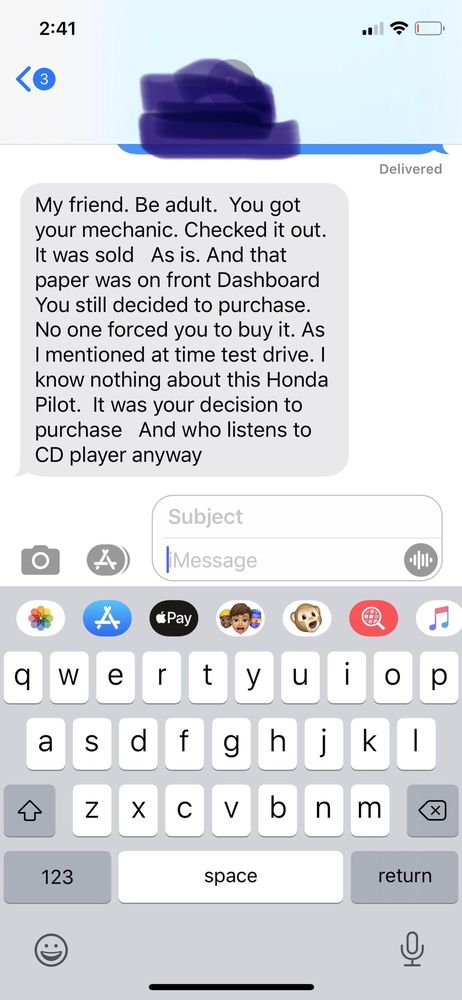This screenshot has height=1000, width=462.
Task: Go back to the messages list
Action: 35,80
